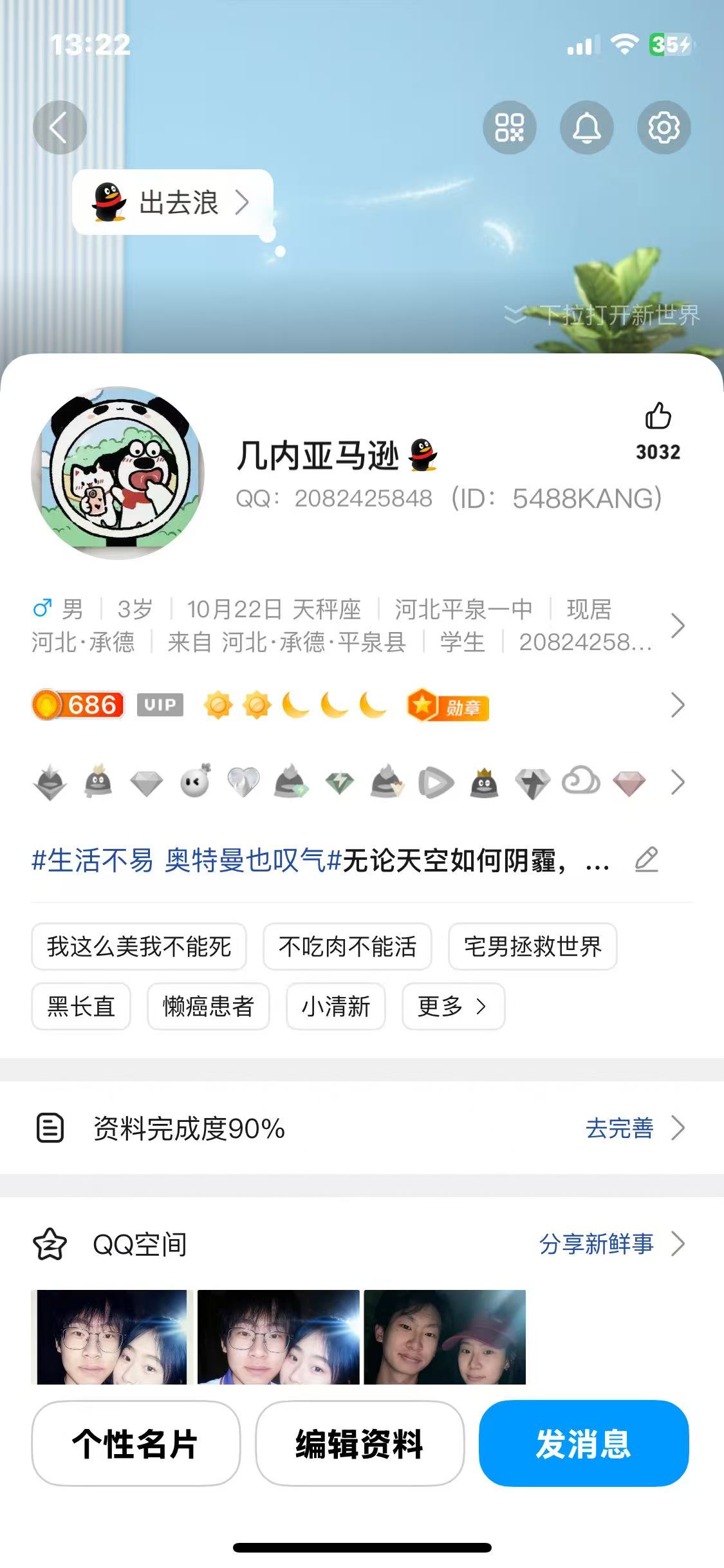Tap the 发消息 button
This screenshot has width=724, height=1568.
(583, 1443)
